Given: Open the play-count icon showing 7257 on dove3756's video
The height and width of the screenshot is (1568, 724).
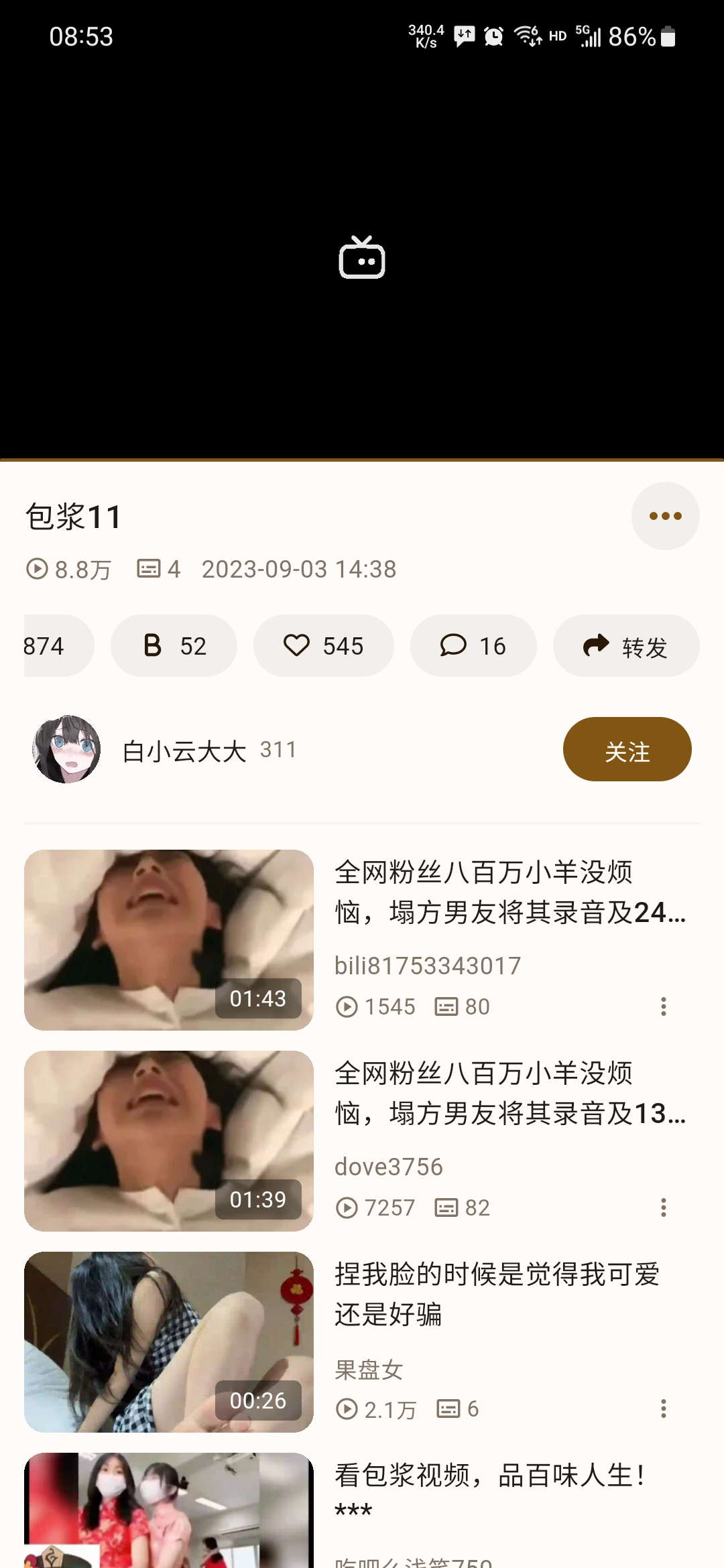Looking at the screenshot, I should tap(347, 1207).
